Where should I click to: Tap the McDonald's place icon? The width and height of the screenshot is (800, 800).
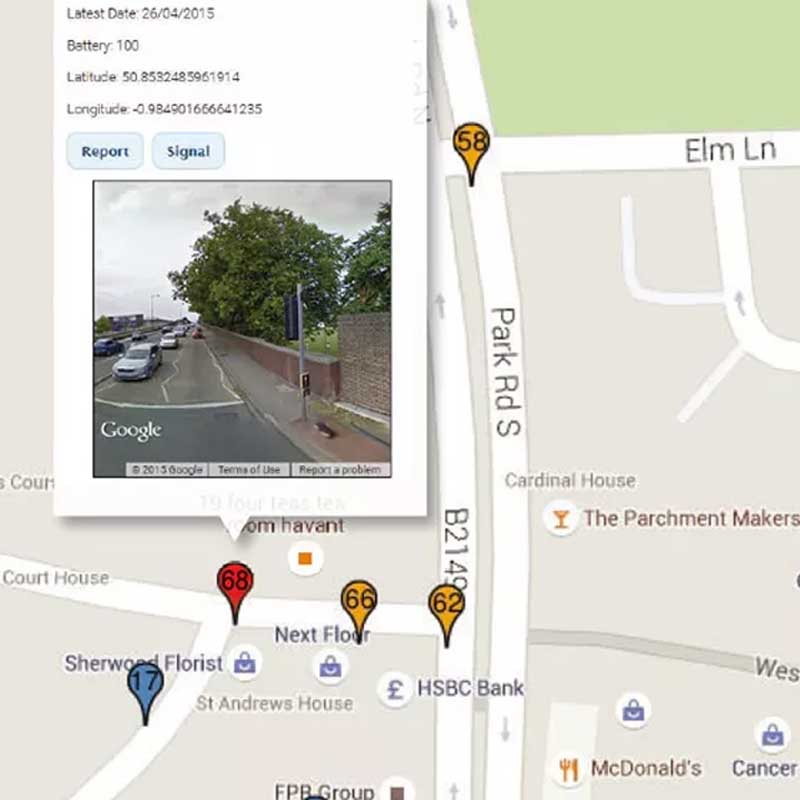tap(569, 768)
